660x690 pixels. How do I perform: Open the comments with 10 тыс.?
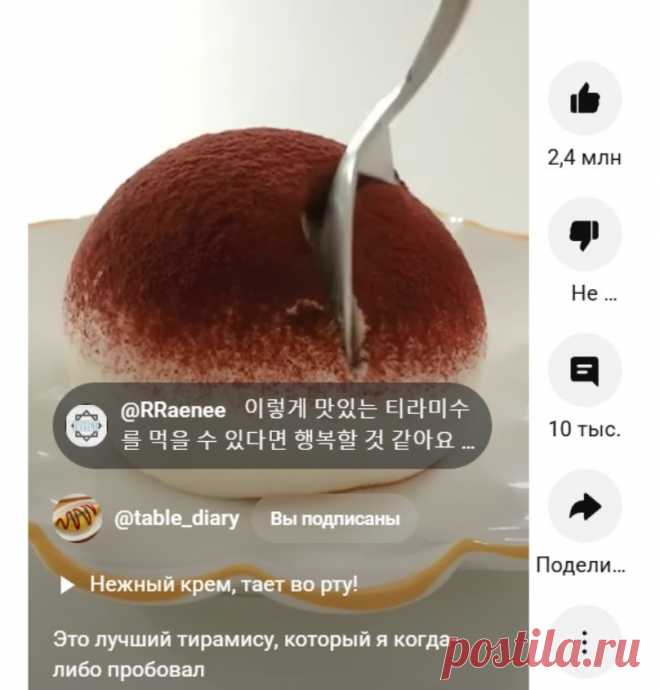pyautogui.click(x=585, y=372)
